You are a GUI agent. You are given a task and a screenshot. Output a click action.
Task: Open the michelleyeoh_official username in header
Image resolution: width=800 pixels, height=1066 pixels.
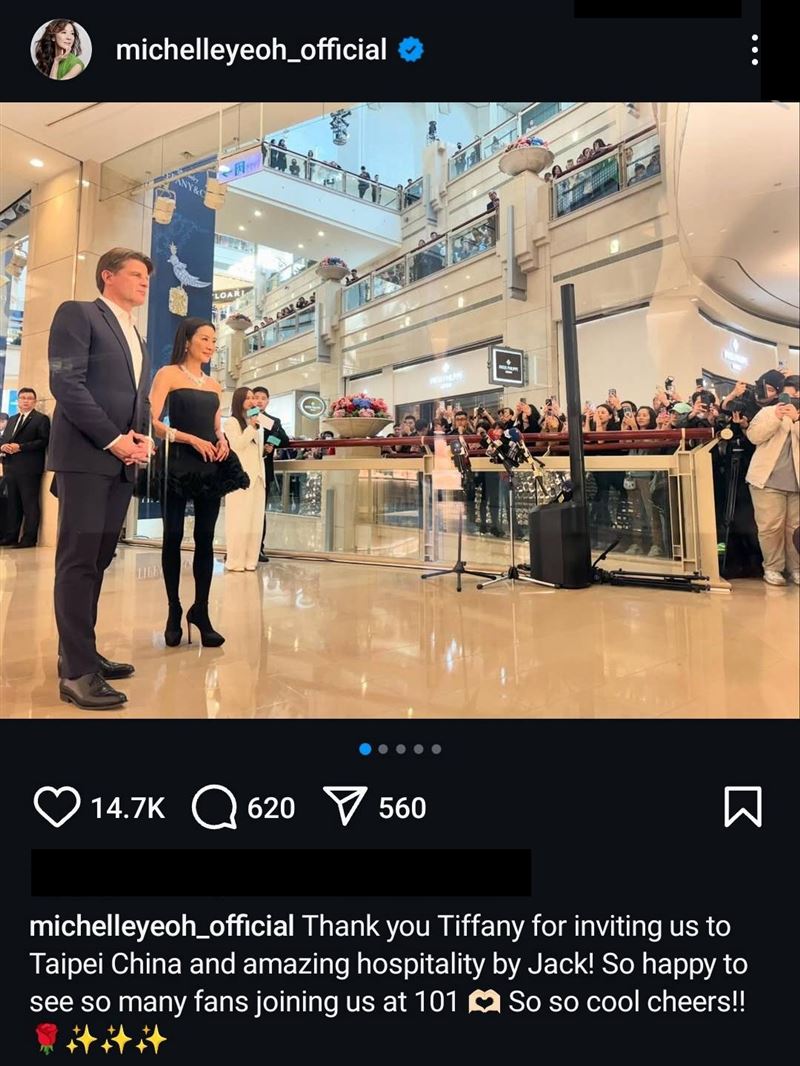[x=251, y=50]
